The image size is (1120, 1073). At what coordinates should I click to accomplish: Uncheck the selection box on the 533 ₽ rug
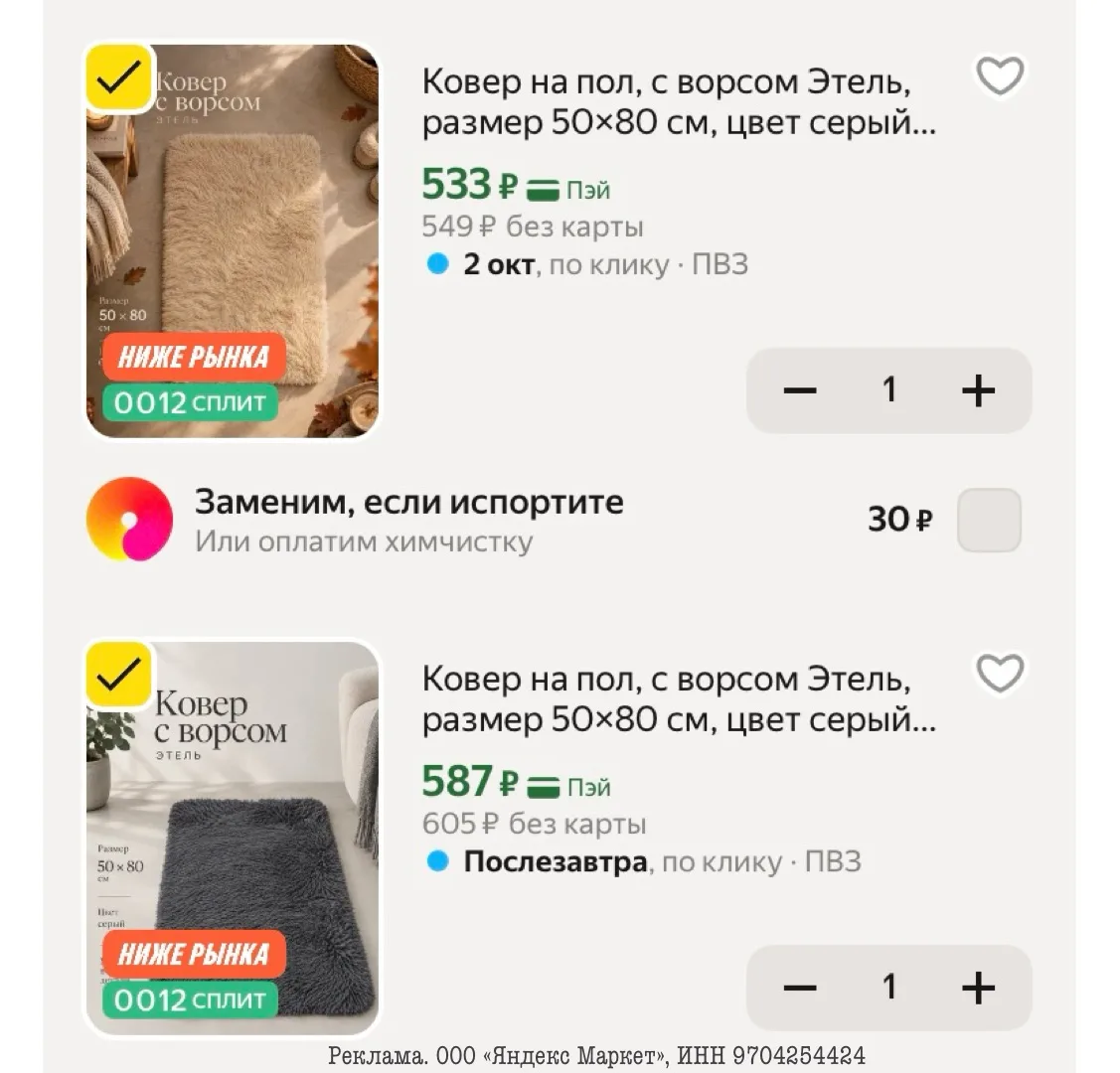pos(118,77)
